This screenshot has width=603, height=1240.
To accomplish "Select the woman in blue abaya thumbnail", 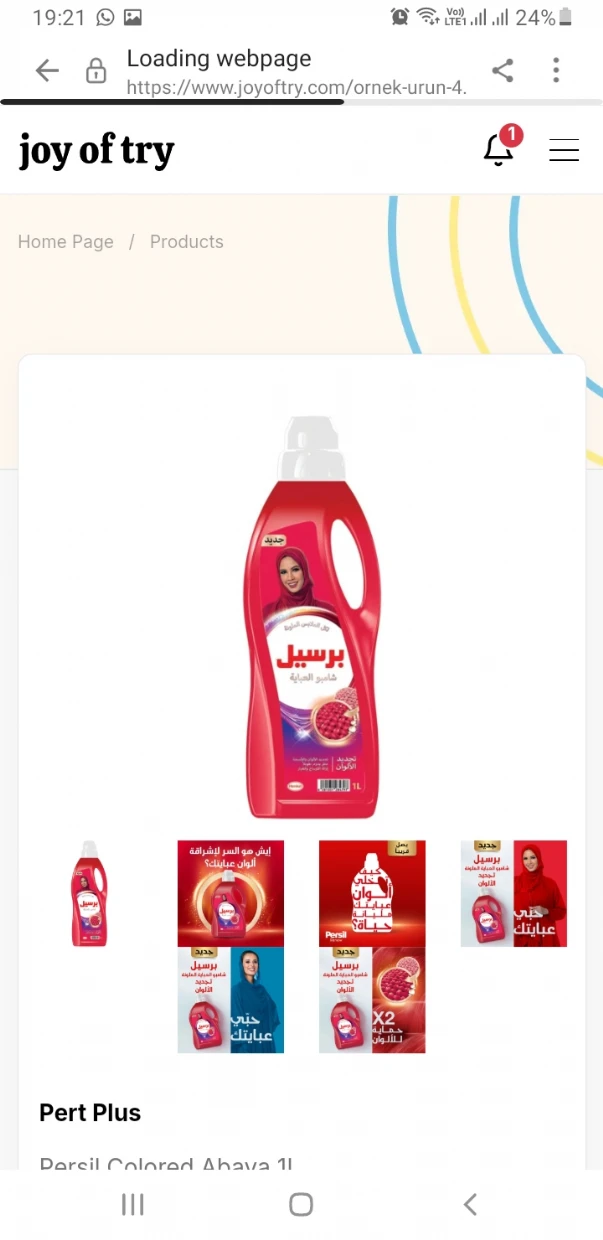I will [x=231, y=1000].
